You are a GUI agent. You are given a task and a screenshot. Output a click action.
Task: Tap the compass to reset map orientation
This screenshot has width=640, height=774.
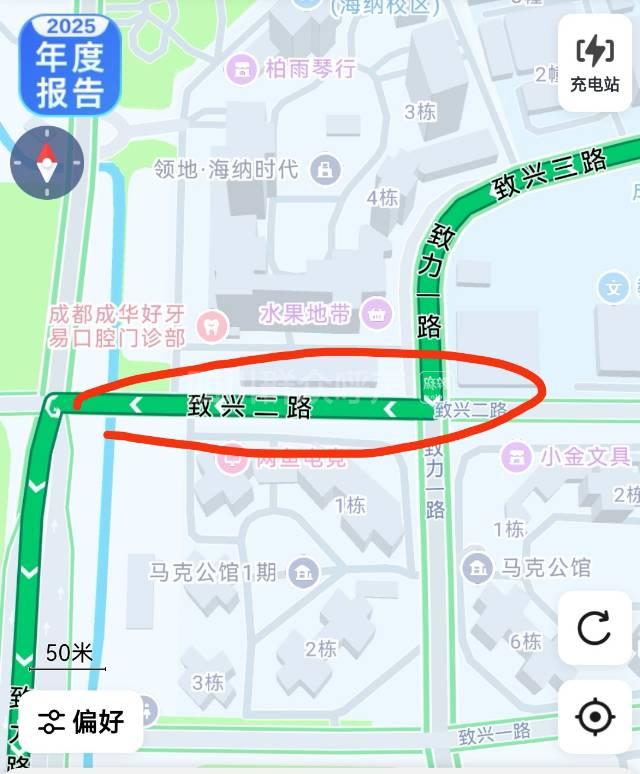click(x=47, y=162)
